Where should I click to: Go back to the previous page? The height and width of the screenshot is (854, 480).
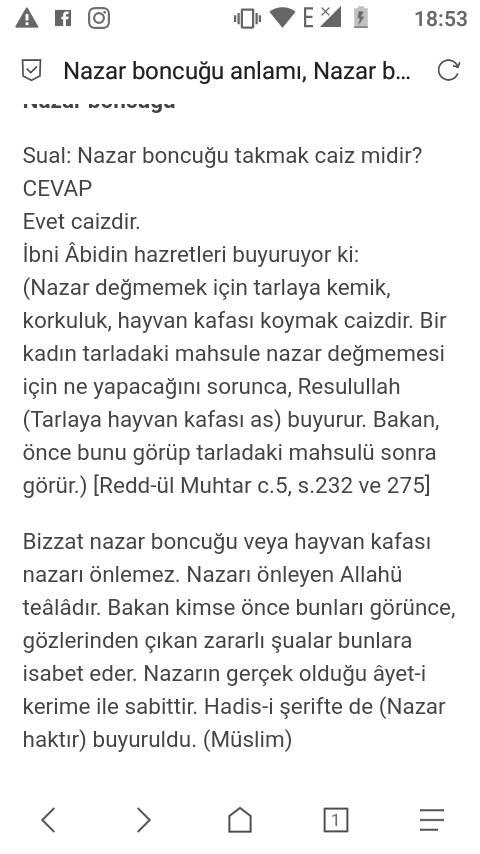click(48, 820)
